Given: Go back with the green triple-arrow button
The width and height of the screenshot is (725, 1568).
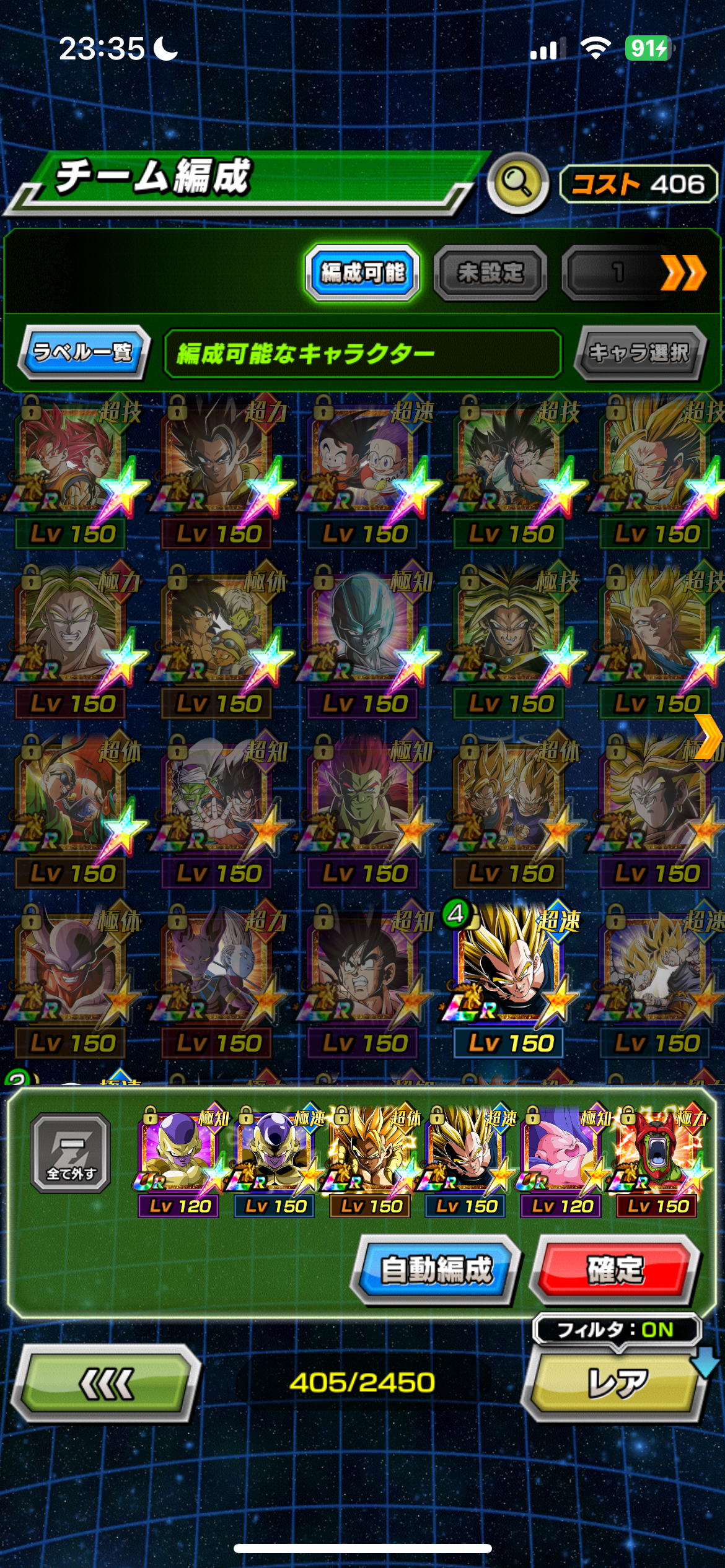Looking at the screenshot, I should (107, 1383).
